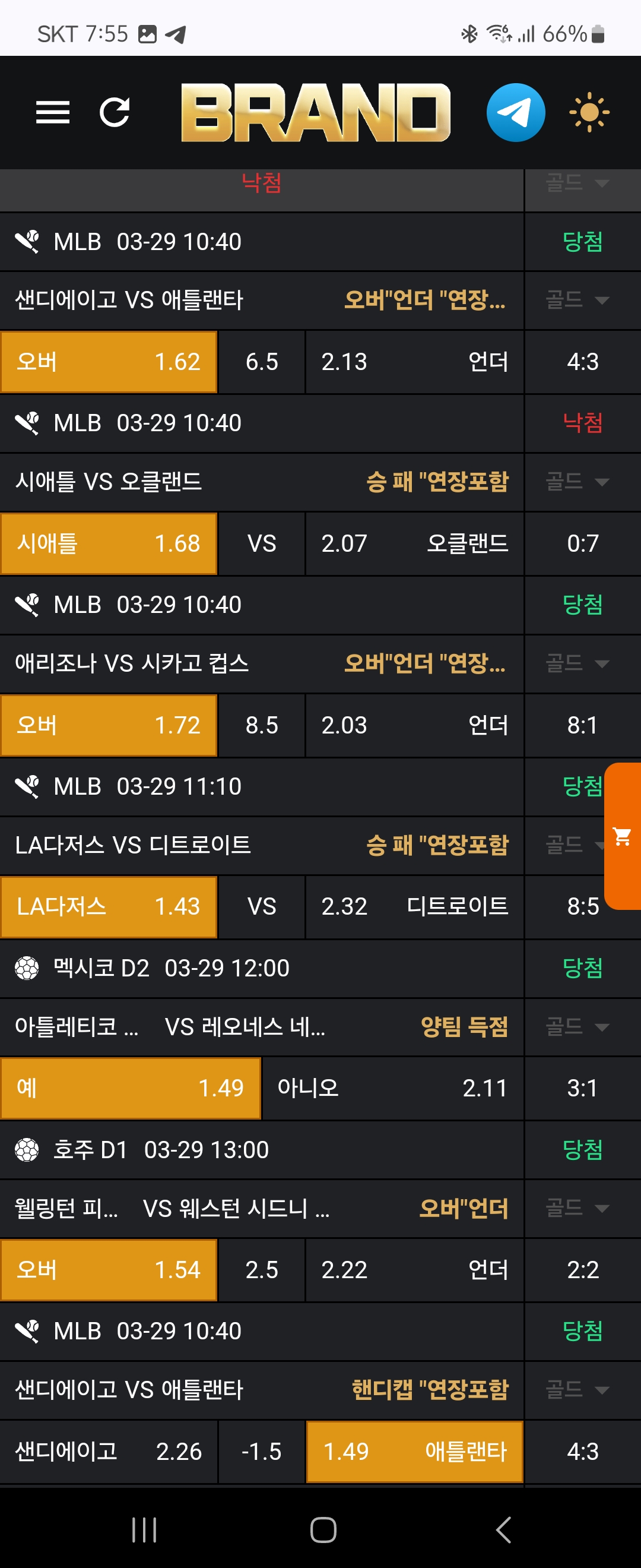The image size is (641, 1568).
Task: Pick 샌디에이고 handicap at 2.26
Action: tap(109, 1452)
